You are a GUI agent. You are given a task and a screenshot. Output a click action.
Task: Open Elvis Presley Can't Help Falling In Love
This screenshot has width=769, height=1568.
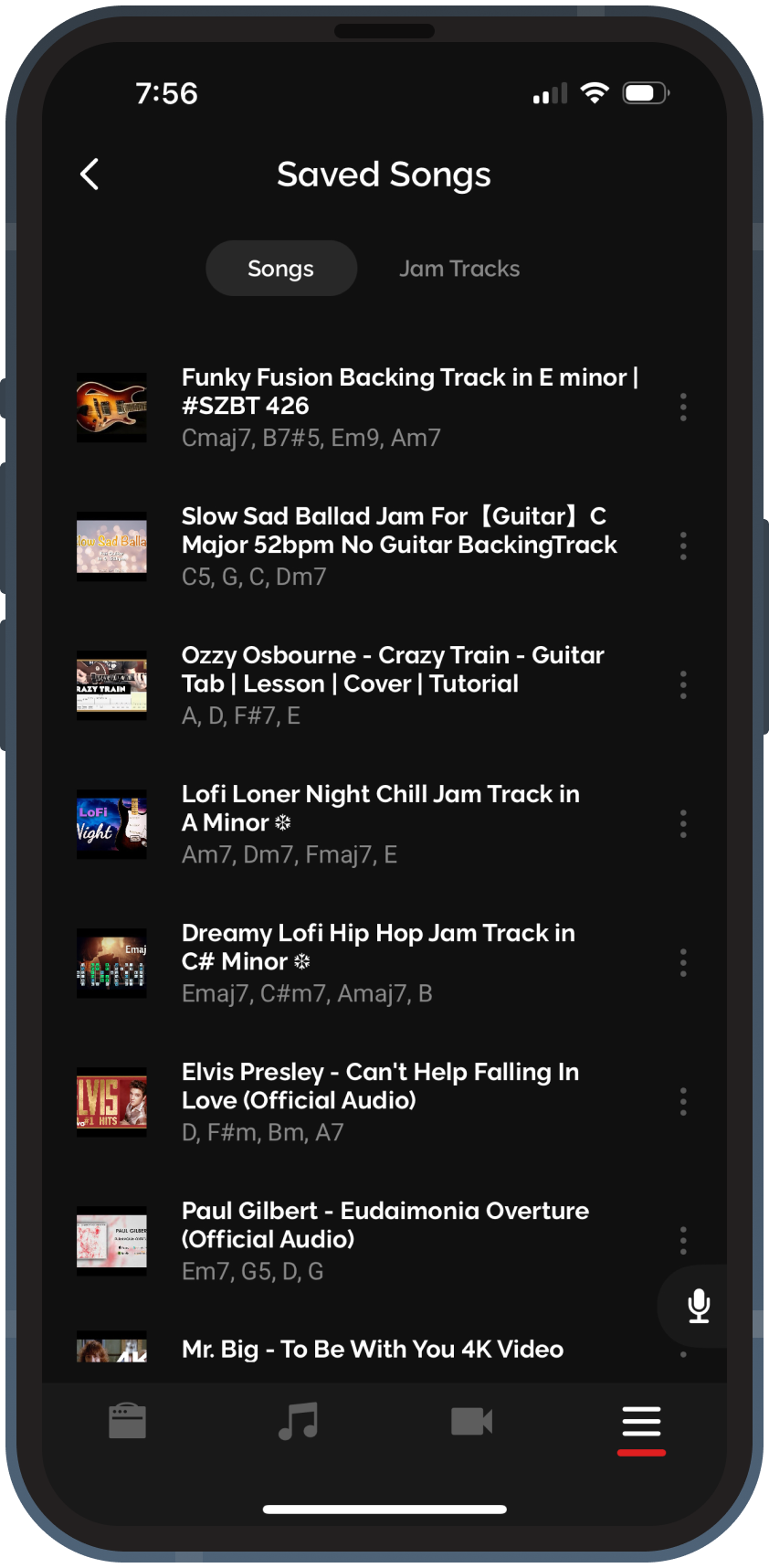380,1101
